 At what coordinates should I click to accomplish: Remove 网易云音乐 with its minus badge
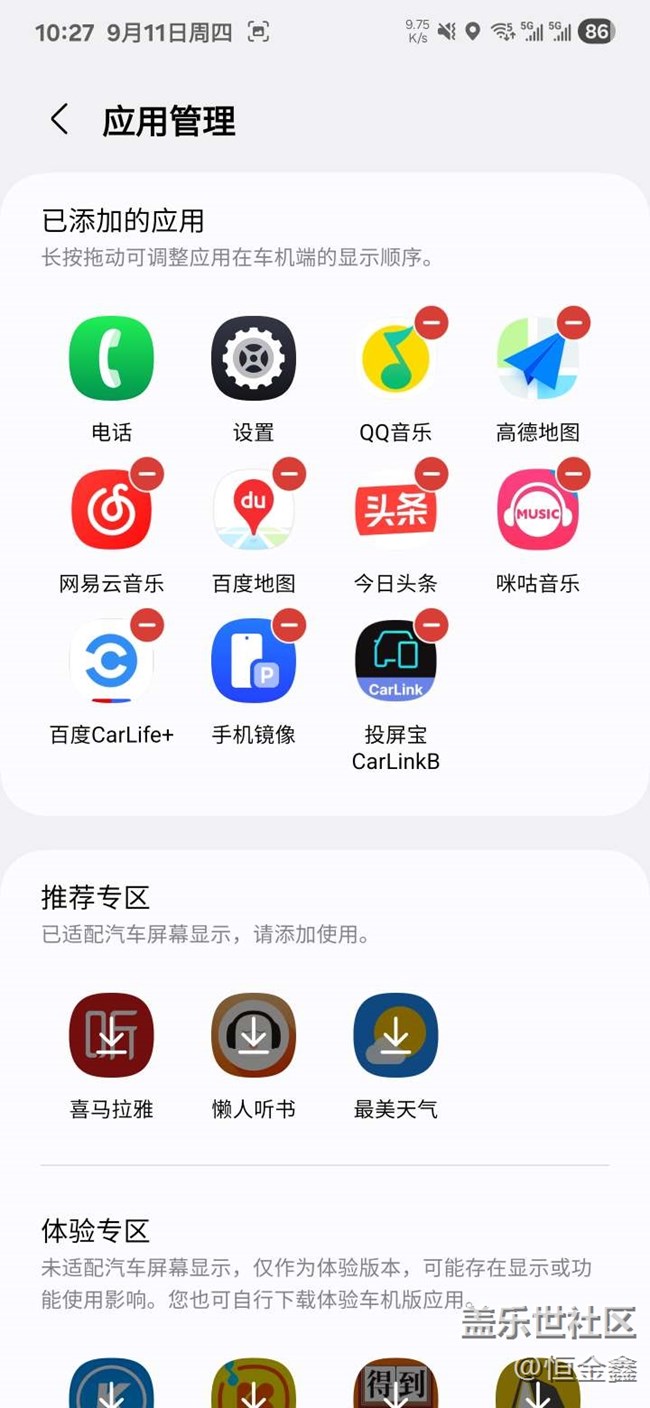click(148, 473)
